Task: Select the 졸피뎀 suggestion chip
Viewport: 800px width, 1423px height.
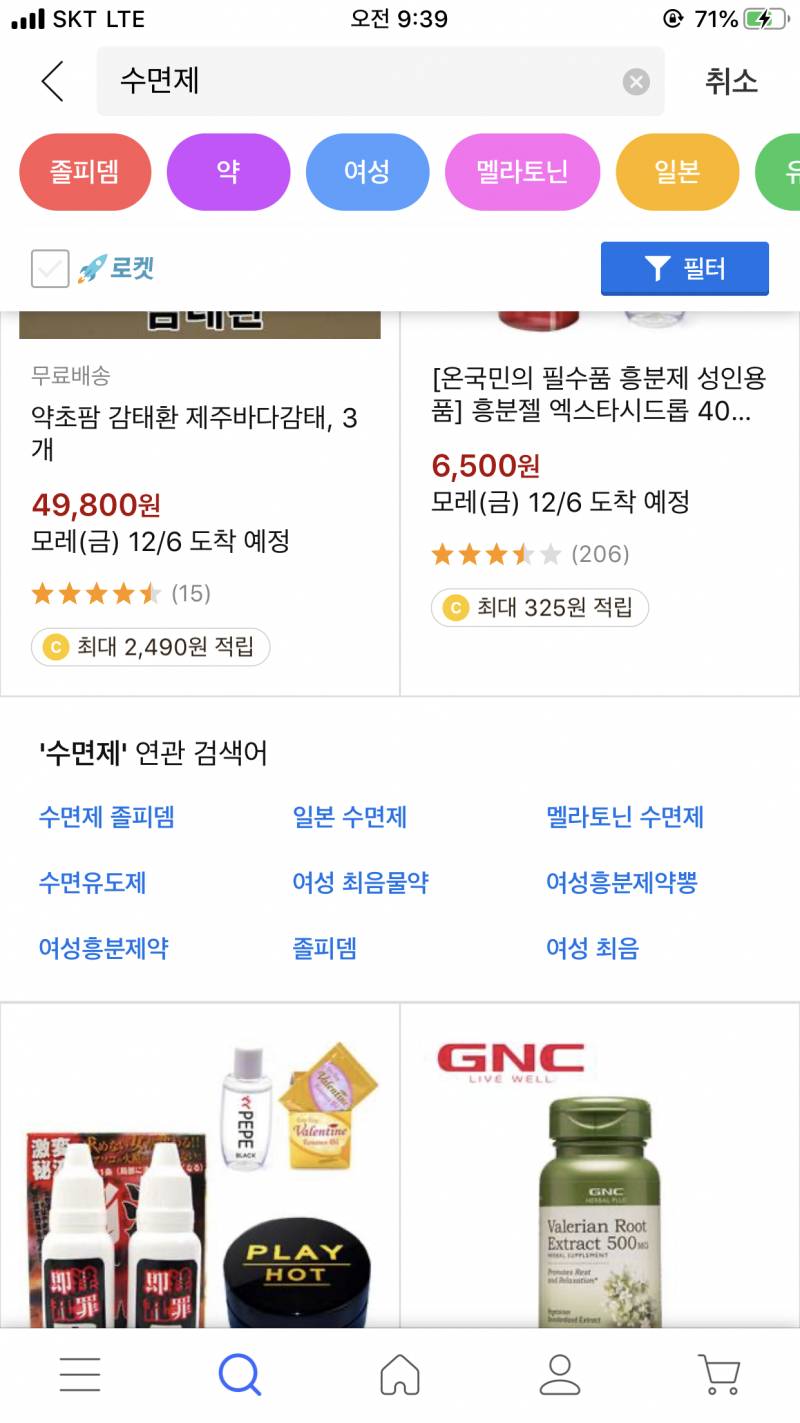Action: [85, 172]
